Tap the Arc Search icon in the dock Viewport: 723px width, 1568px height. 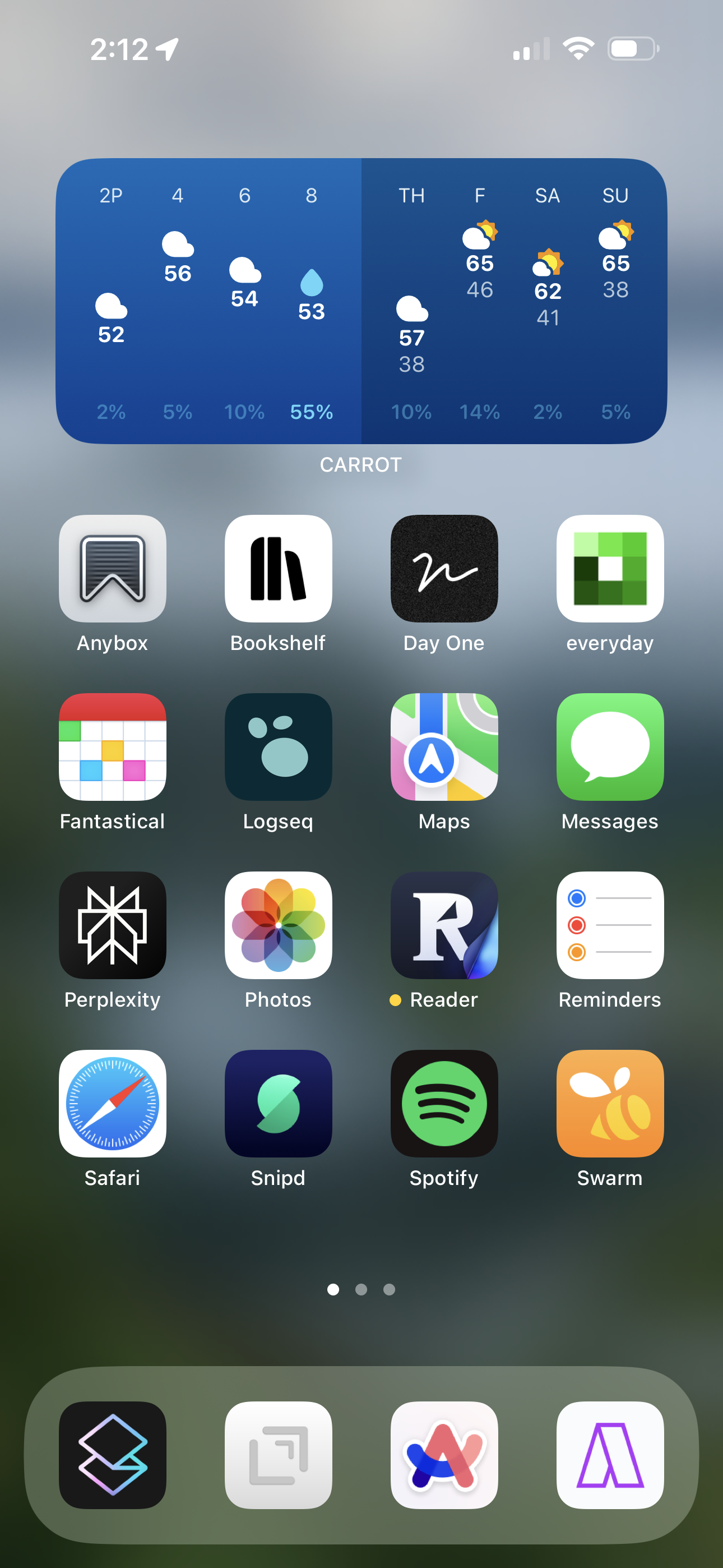[444, 1455]
